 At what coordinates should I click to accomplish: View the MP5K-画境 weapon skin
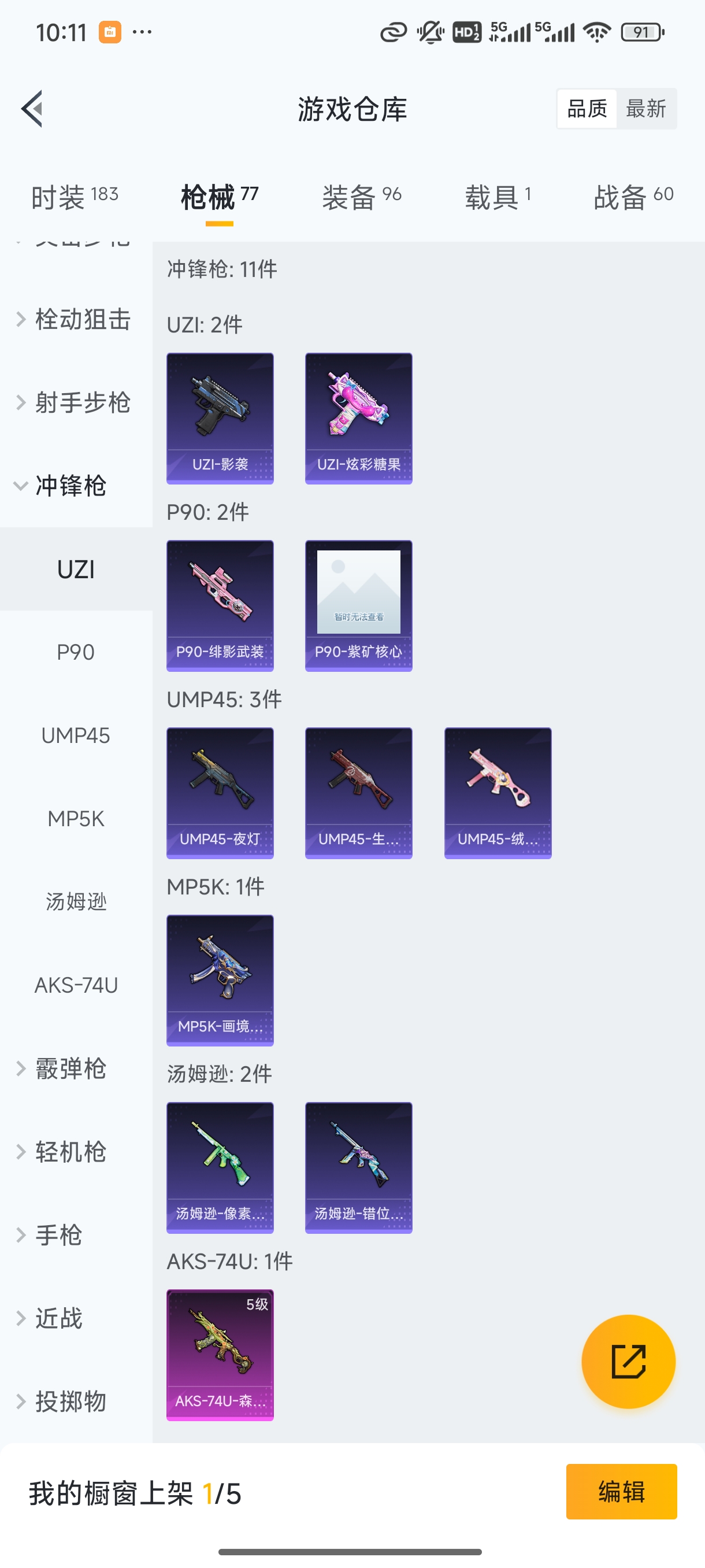pyautogui.click(x=220, y=980)
